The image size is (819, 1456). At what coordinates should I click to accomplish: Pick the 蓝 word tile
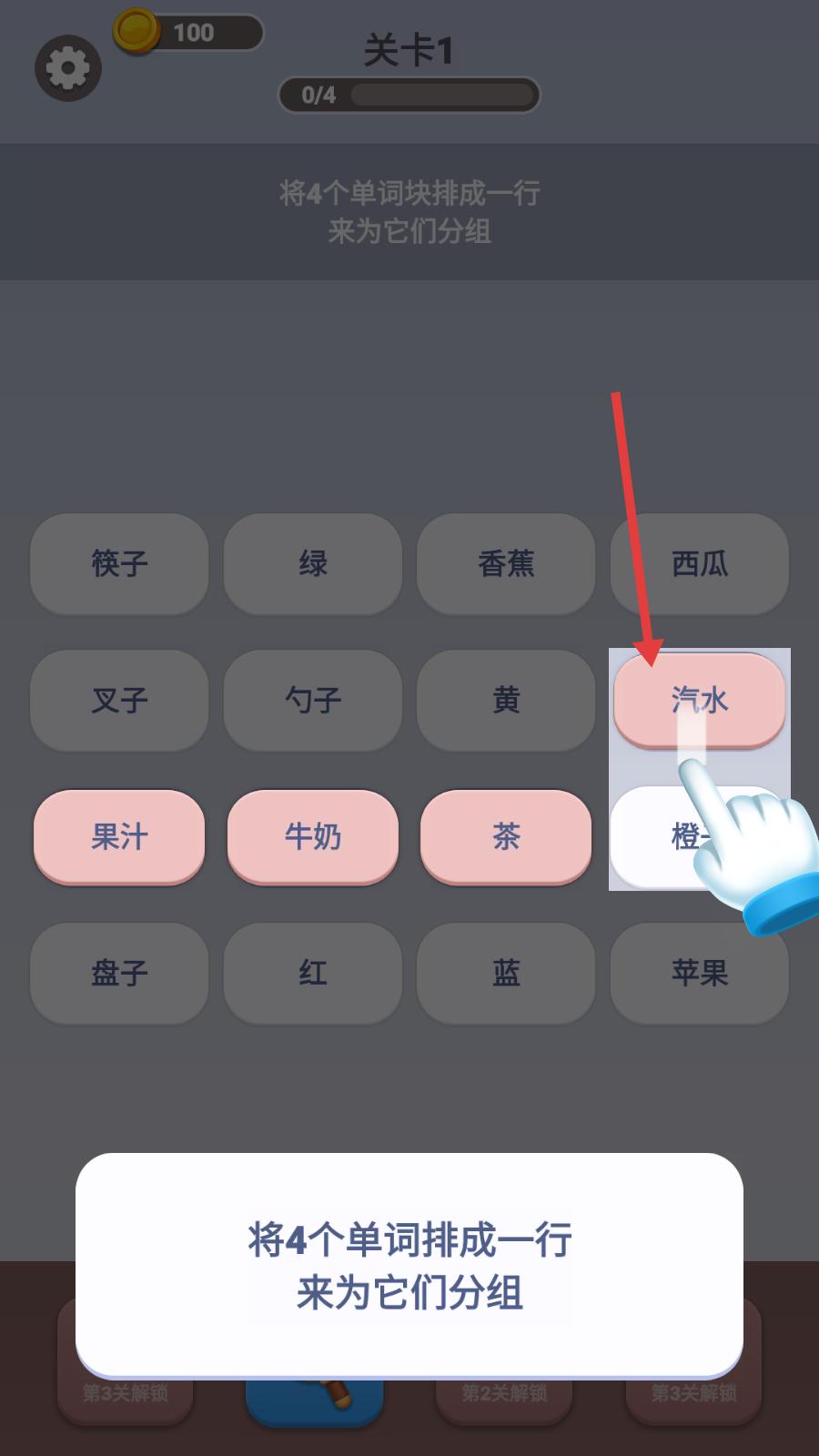[506, 974]
